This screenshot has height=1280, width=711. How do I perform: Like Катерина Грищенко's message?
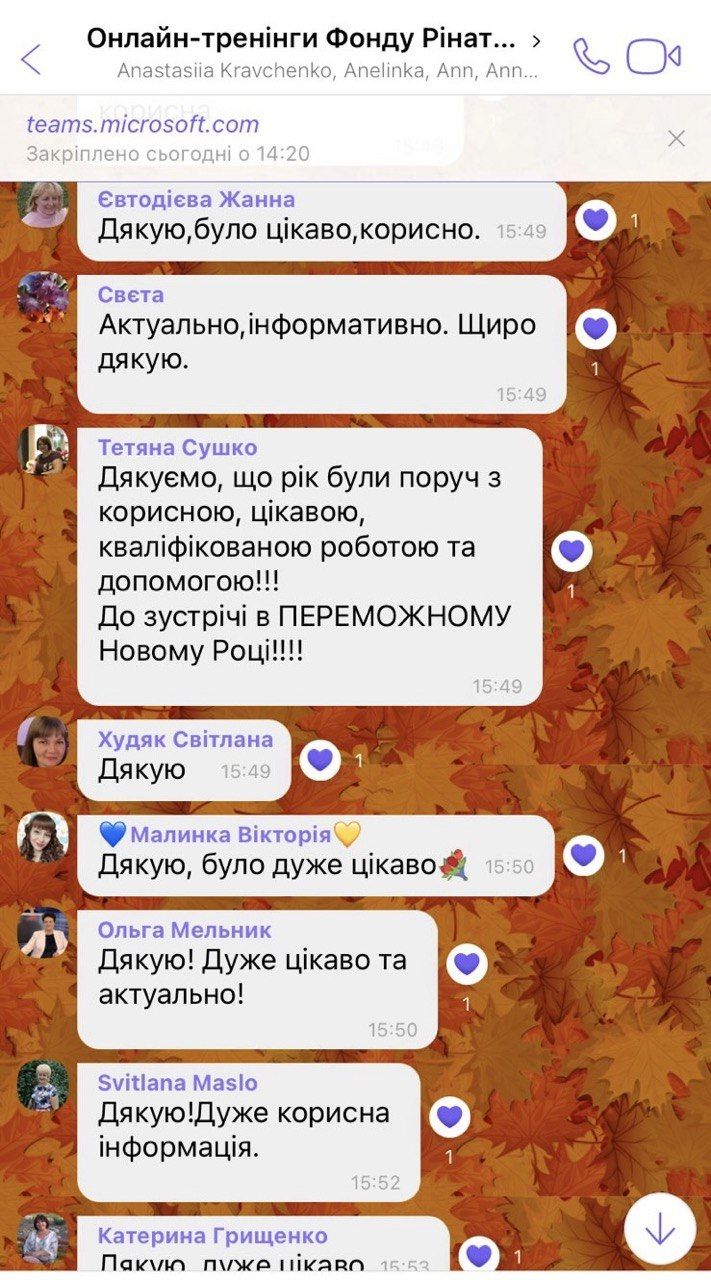coord(480,1254)
